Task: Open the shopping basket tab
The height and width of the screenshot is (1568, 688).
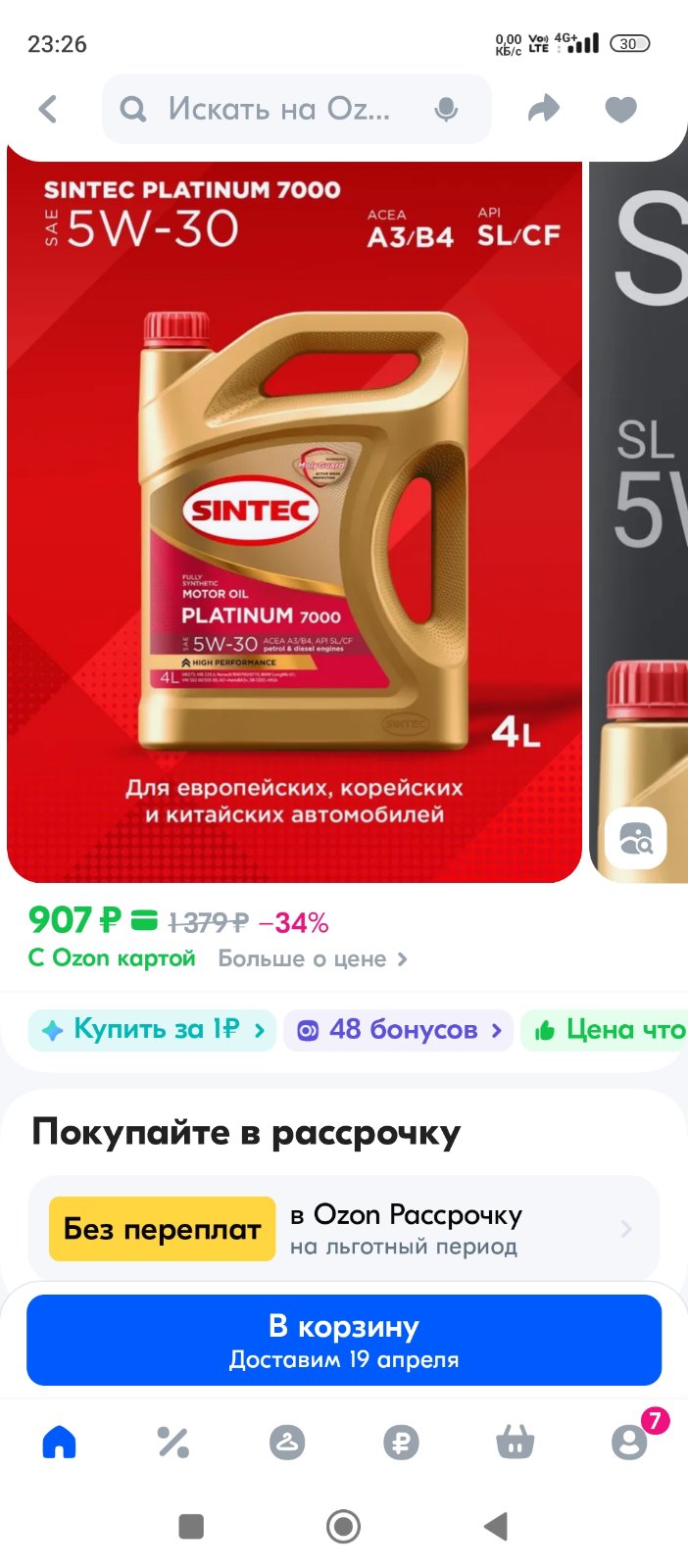Action: click(516, 1442)
